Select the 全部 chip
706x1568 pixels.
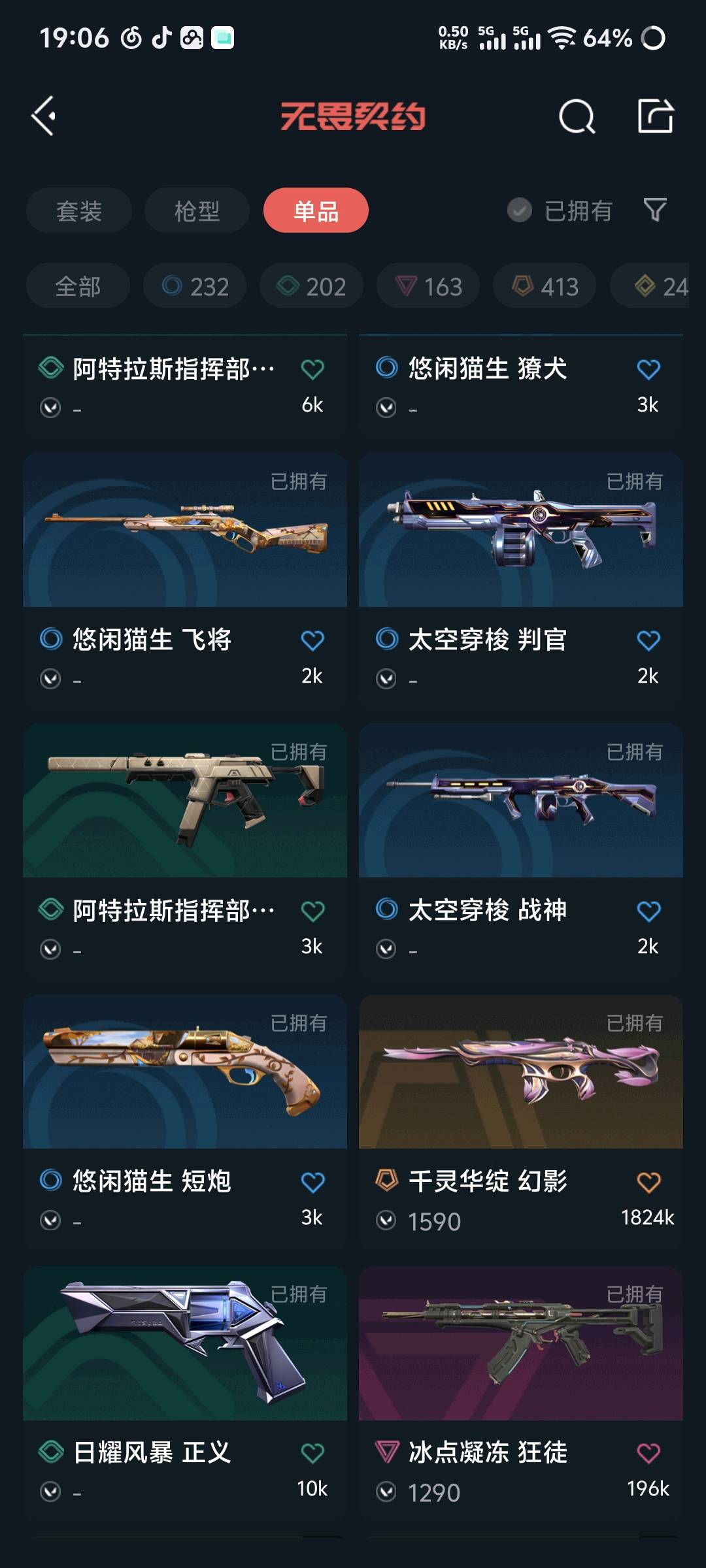click(x=78, y=286)
